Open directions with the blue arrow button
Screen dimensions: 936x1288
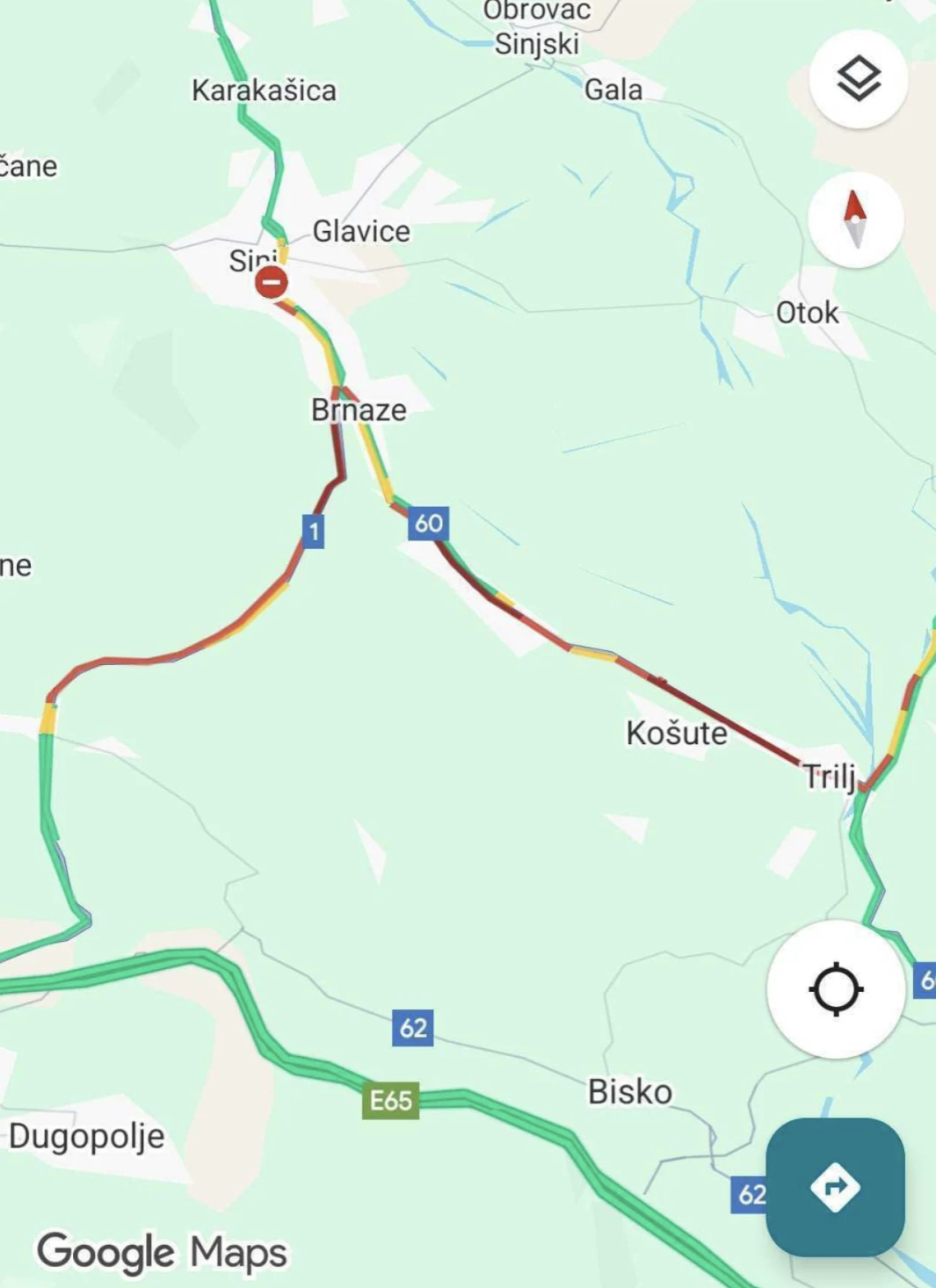pos(834,1187)
